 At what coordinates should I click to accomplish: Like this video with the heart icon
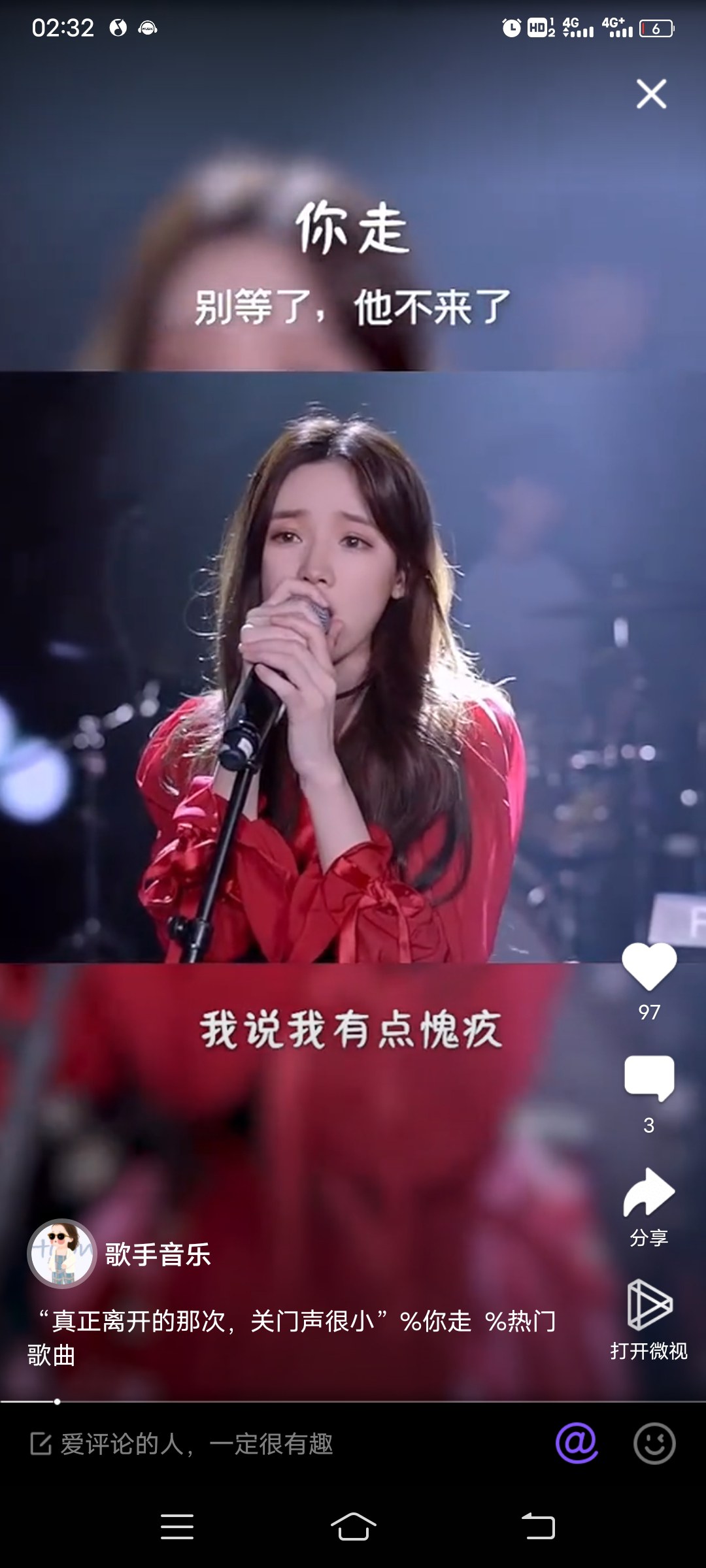pyautogui.click(x=649, y=967)
